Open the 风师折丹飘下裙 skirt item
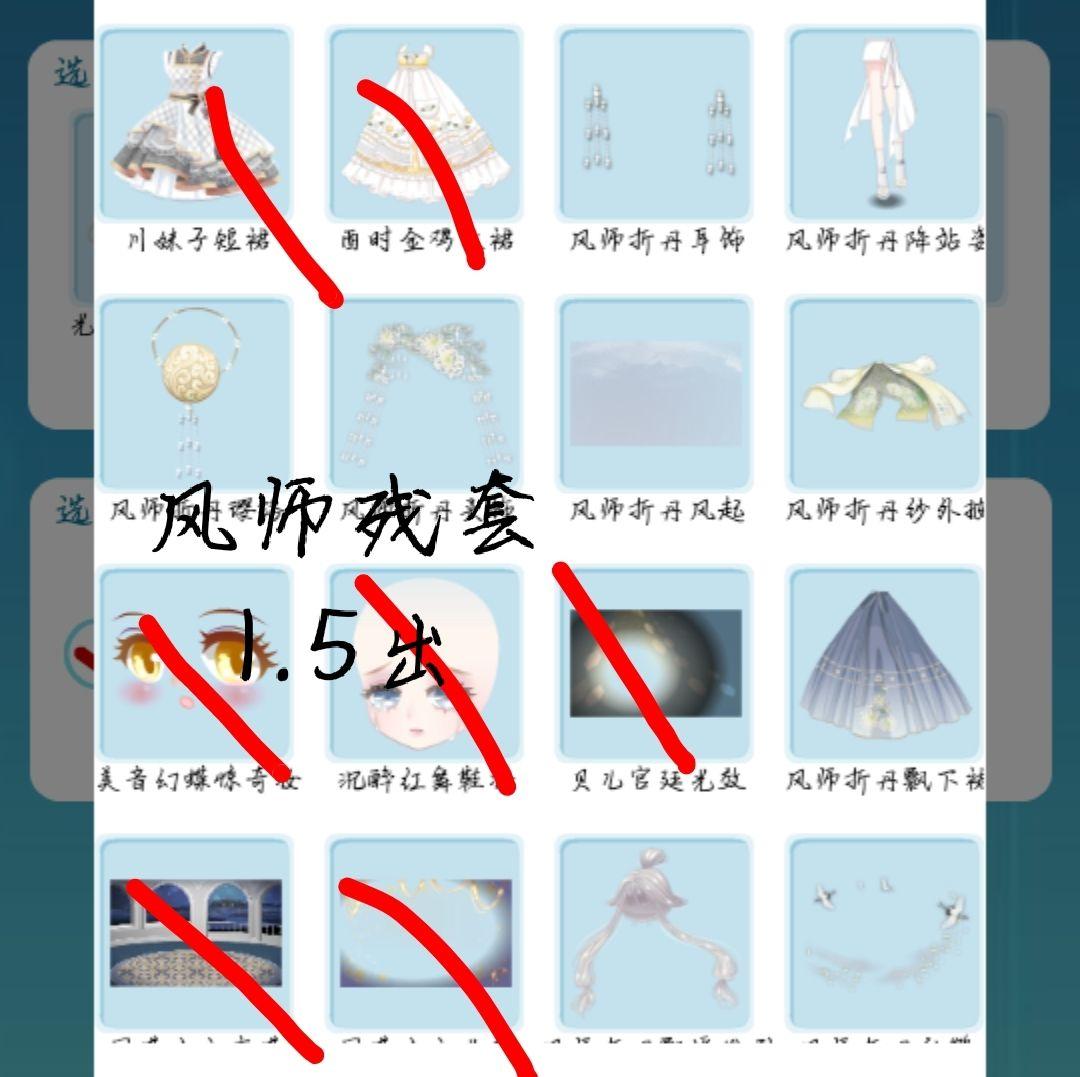1080x1077 pixels. click(x=884, y=662)
